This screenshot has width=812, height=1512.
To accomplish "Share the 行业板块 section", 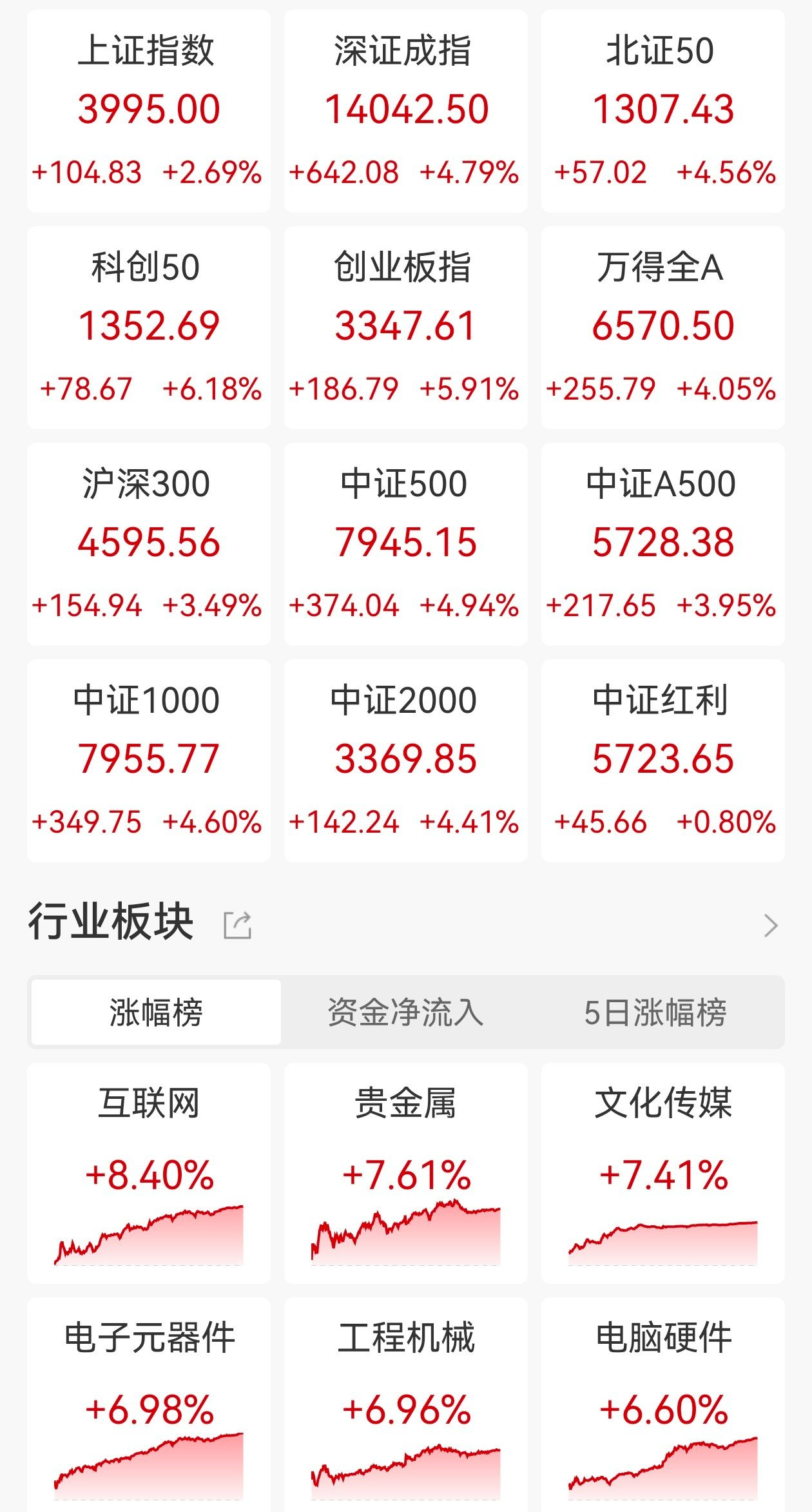I will [237, 926].
